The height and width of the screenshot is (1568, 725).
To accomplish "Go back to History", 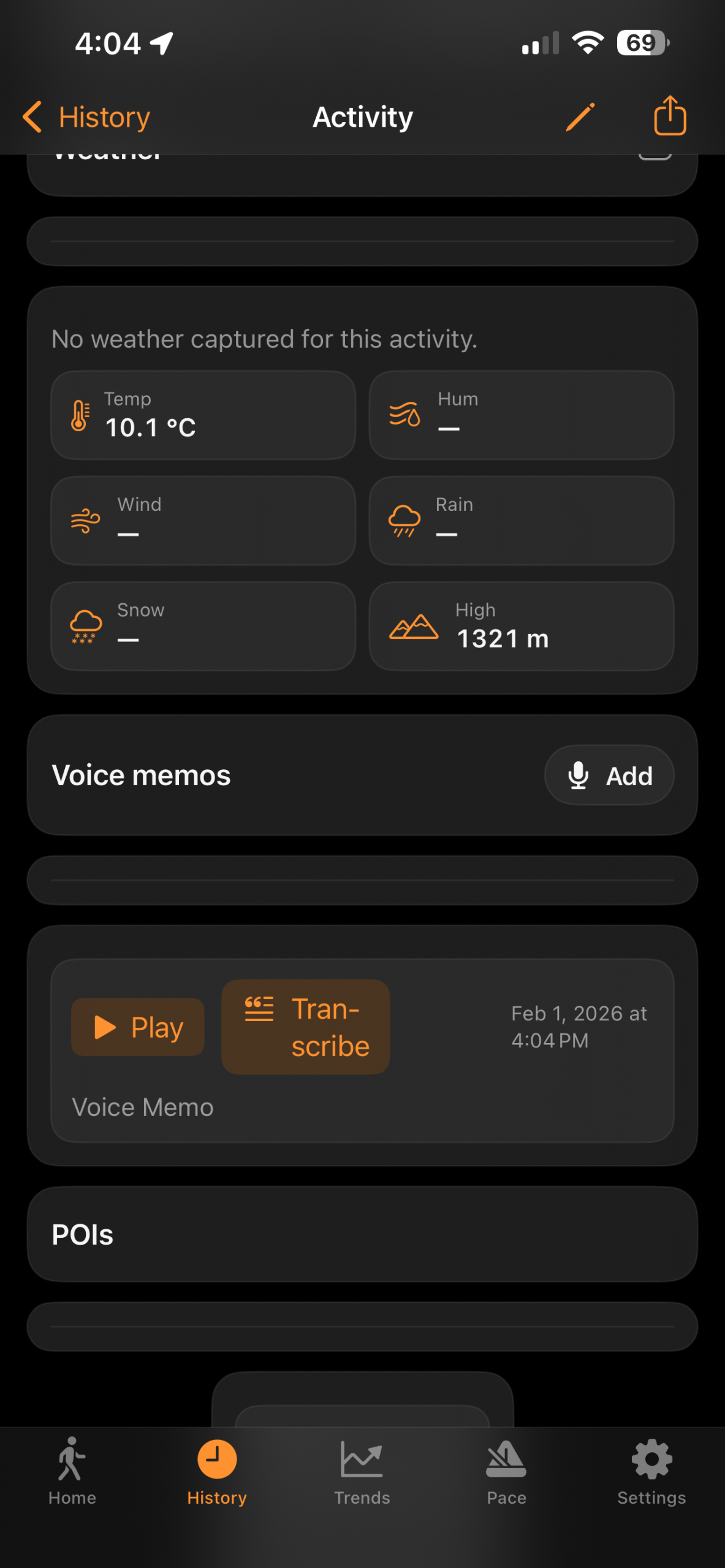I will [x=87, y=117].
